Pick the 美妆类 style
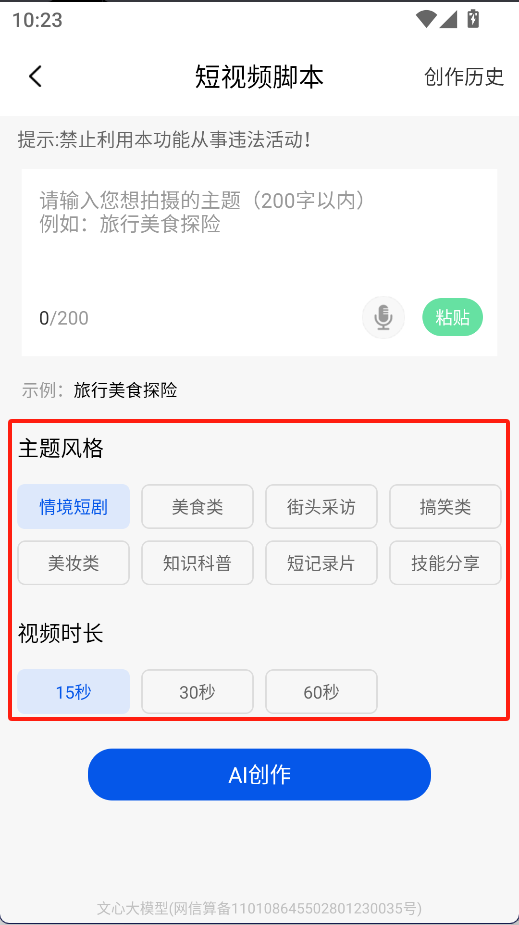 74,563
